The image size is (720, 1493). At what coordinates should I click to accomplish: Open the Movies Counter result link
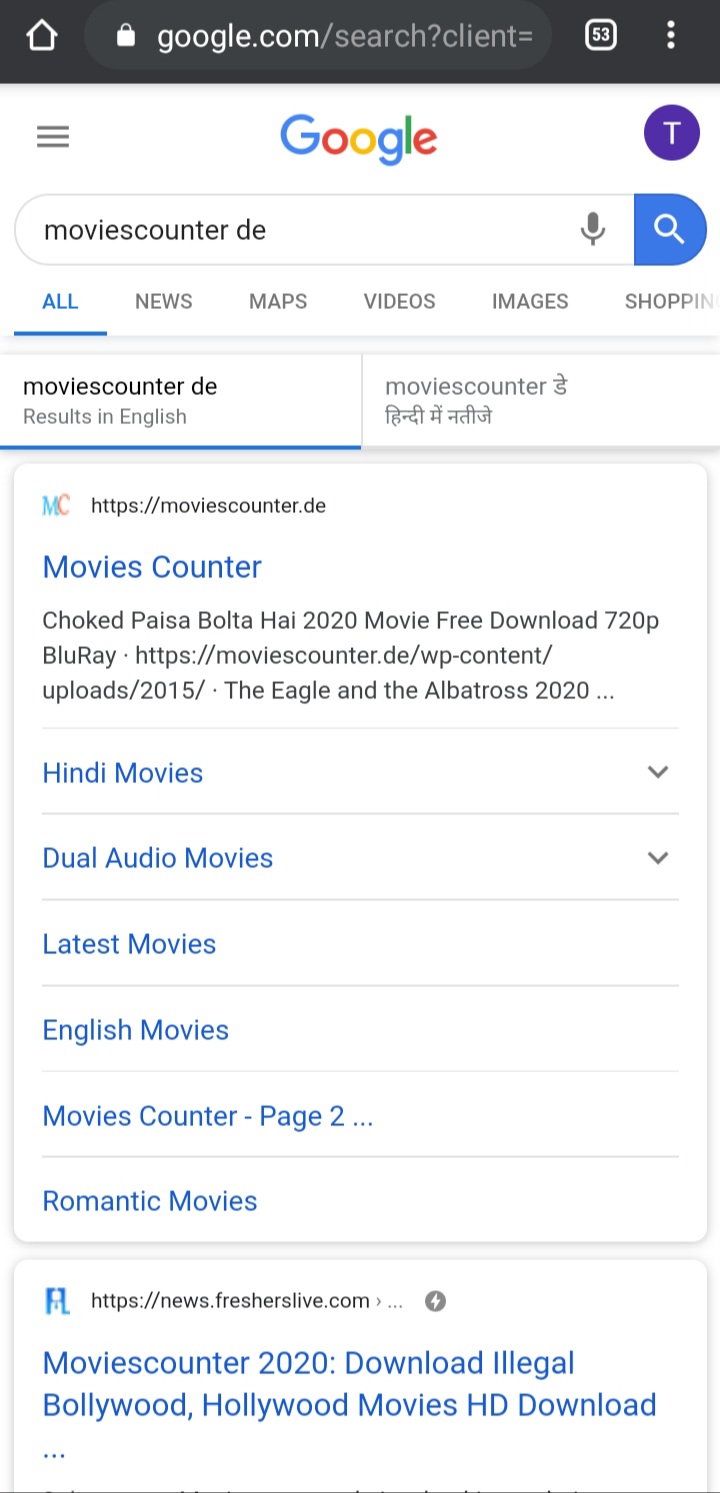click(152, 567)
